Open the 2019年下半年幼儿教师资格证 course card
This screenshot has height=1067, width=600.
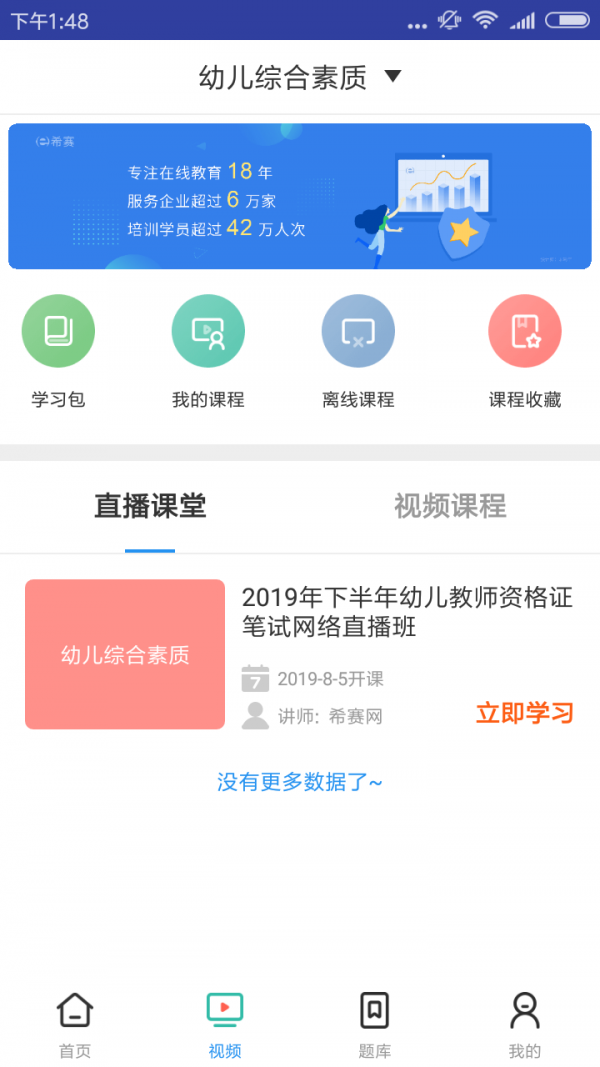pyautogui.click(x=300, y=654)
